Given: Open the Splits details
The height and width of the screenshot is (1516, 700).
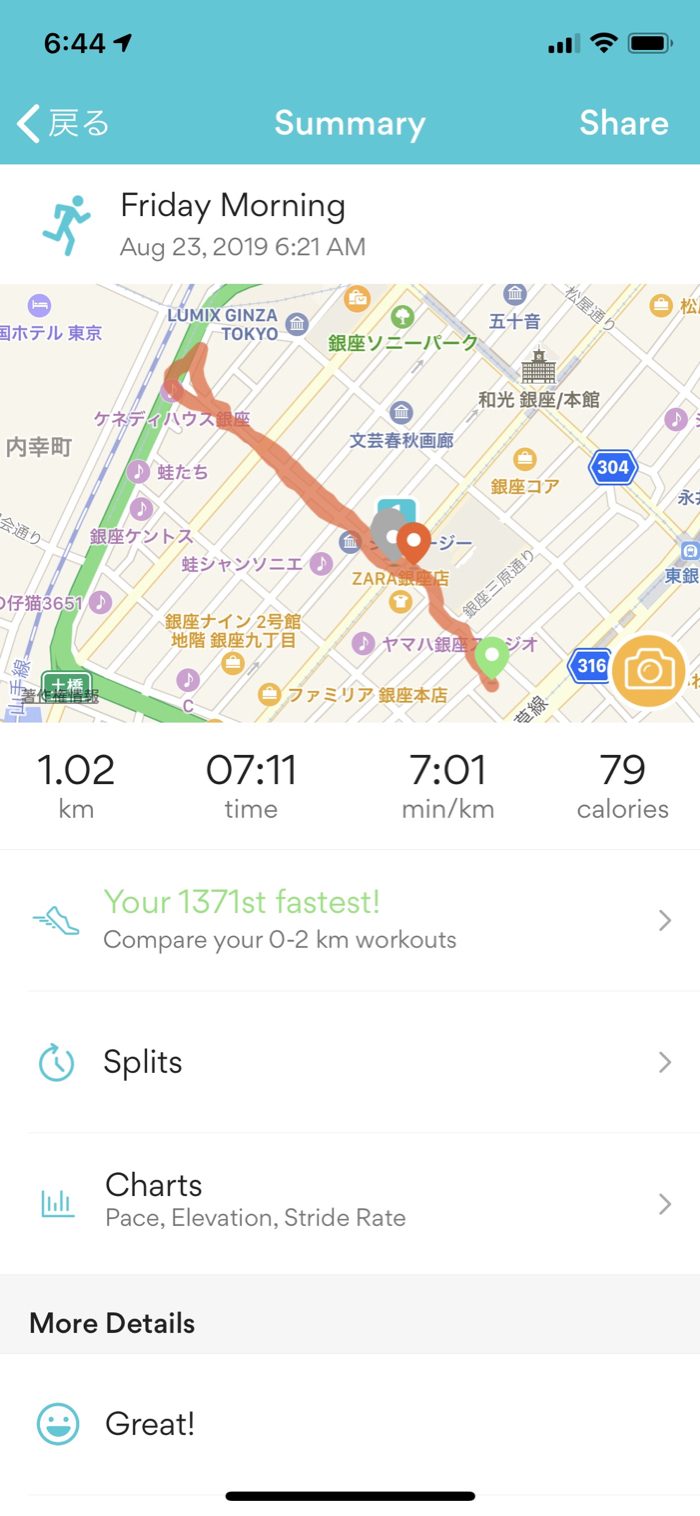Looking at the screenshot, I should click(x=350, y=1062).
